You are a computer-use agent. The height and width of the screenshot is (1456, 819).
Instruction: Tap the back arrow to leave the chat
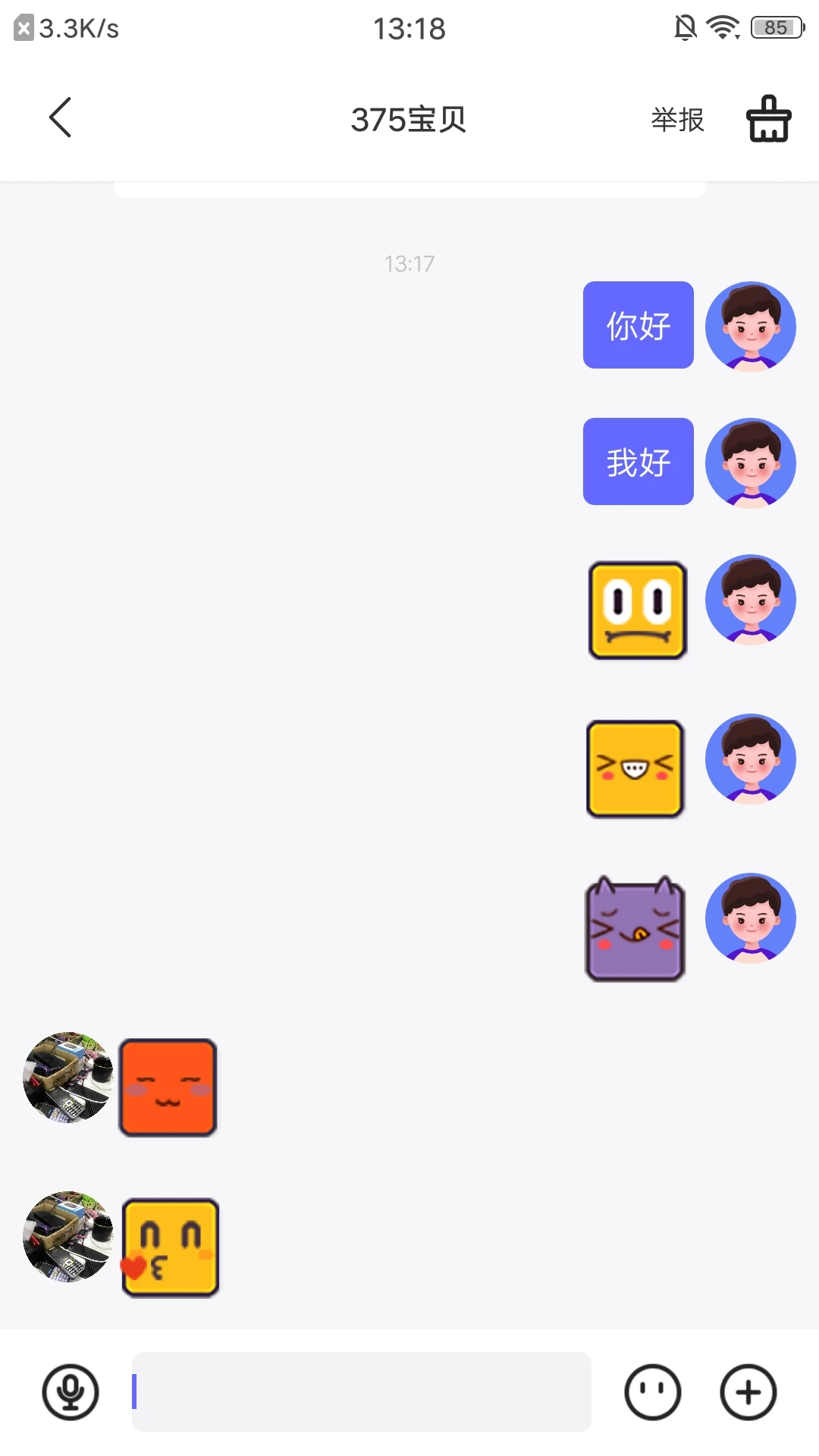pos(60,118)
